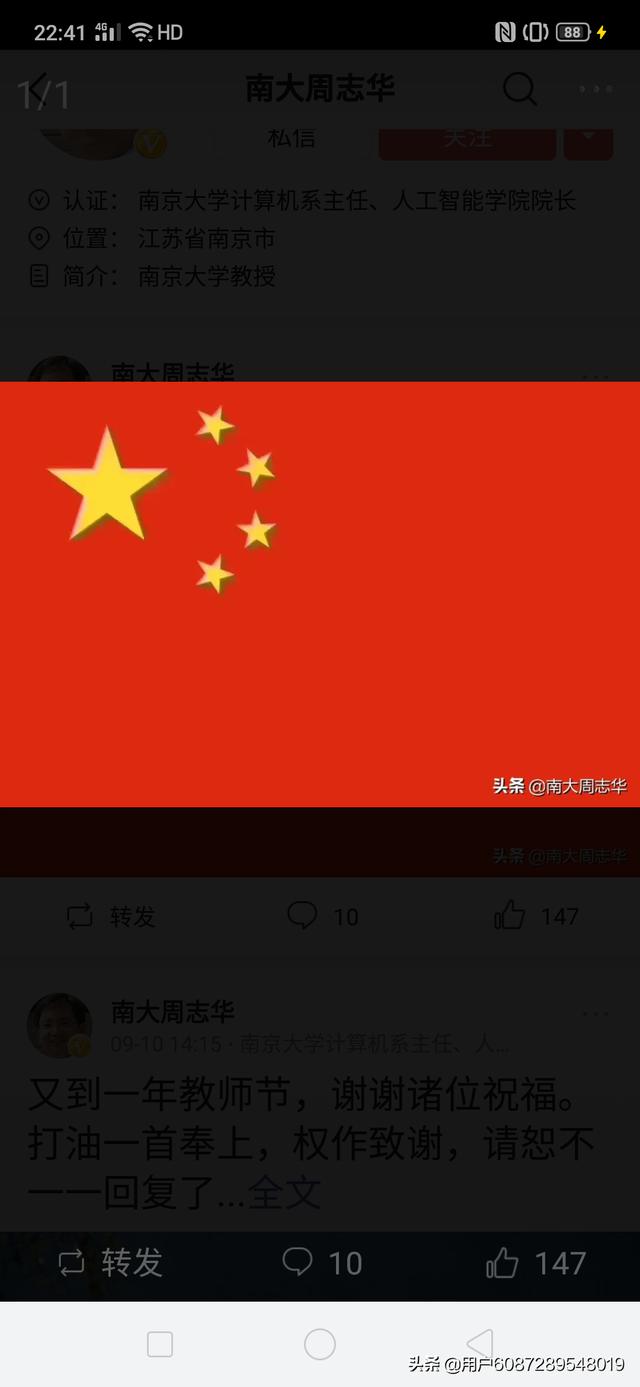Tap the red flag image to close viewer
The image size is (640, 1387).
[320, 594]
